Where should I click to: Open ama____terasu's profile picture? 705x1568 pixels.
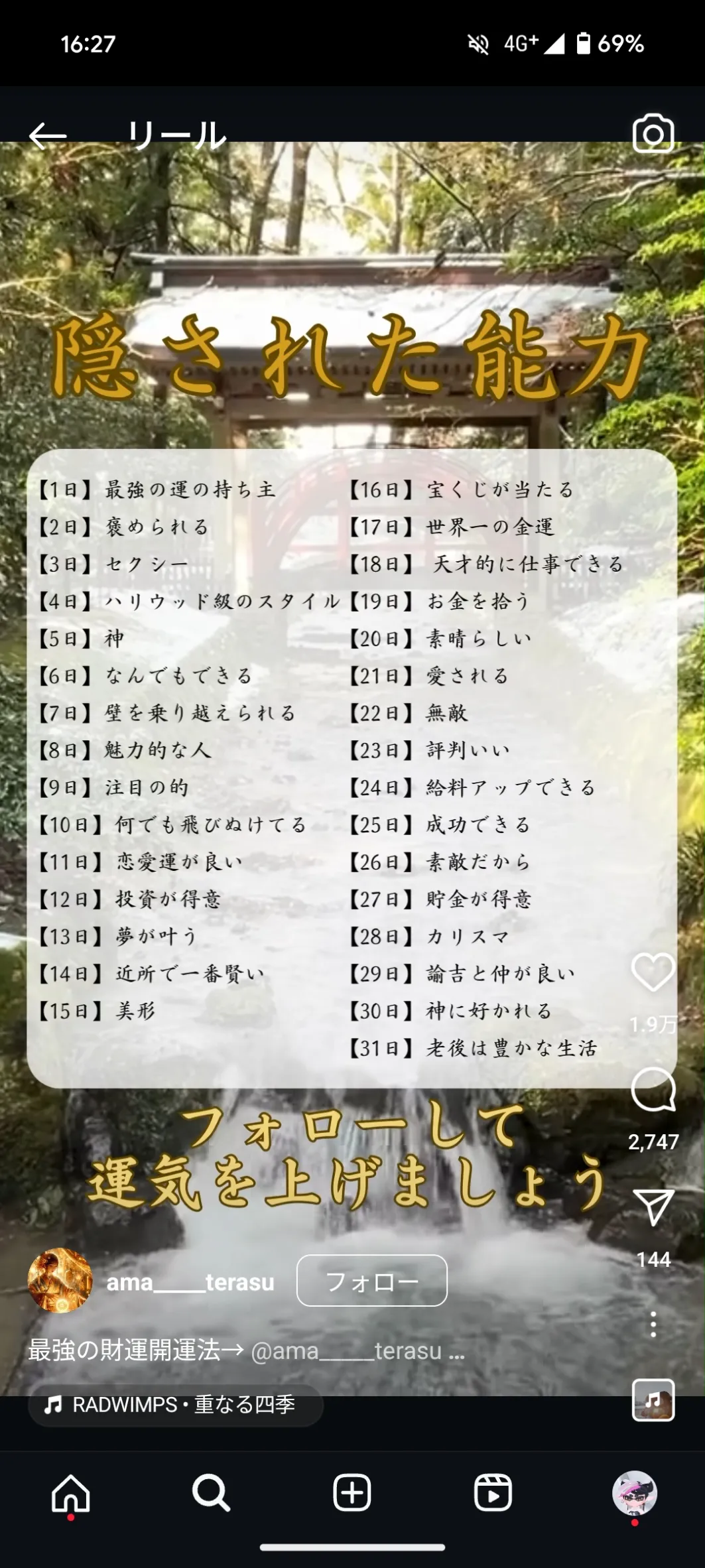point(60,1281)
